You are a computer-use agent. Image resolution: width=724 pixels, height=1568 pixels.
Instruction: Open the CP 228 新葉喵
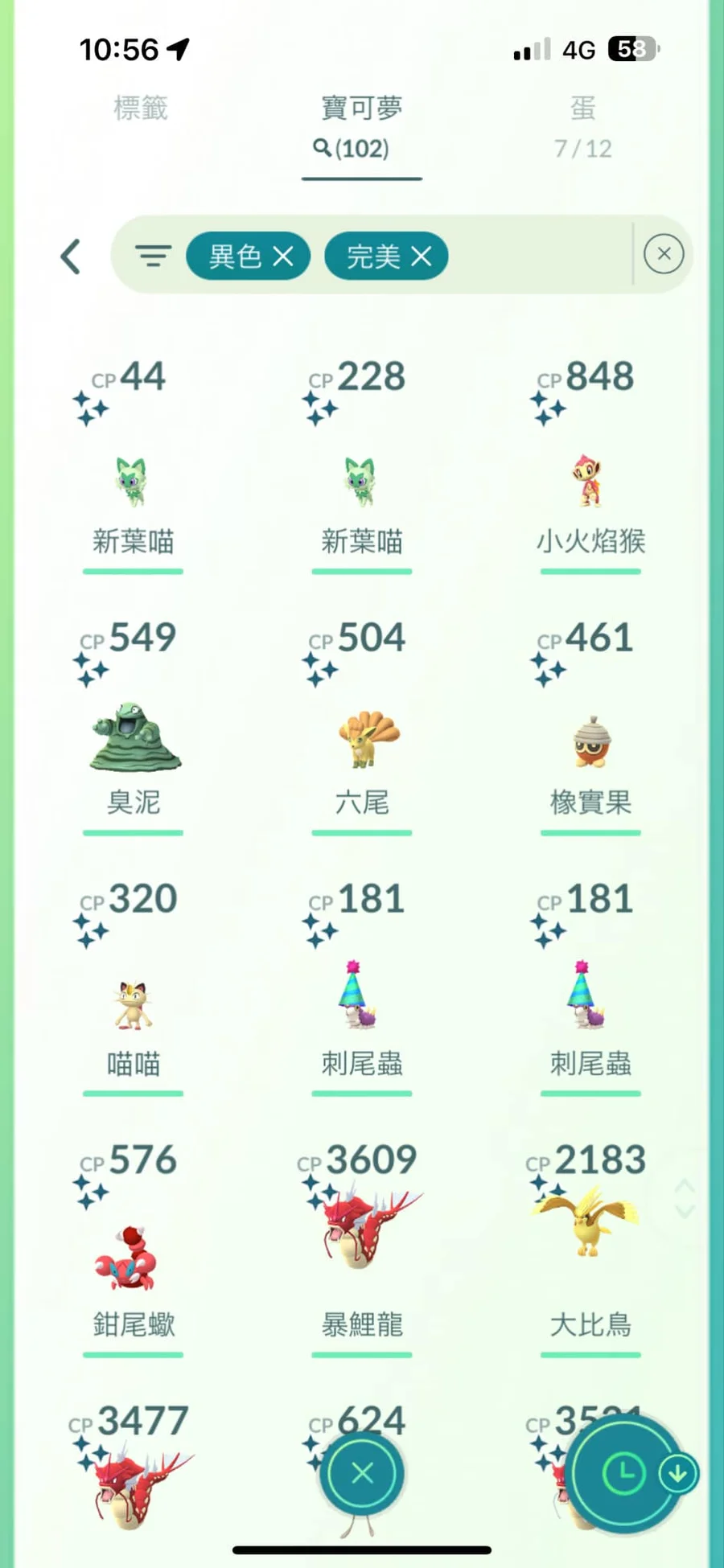[x=361, y=482]
